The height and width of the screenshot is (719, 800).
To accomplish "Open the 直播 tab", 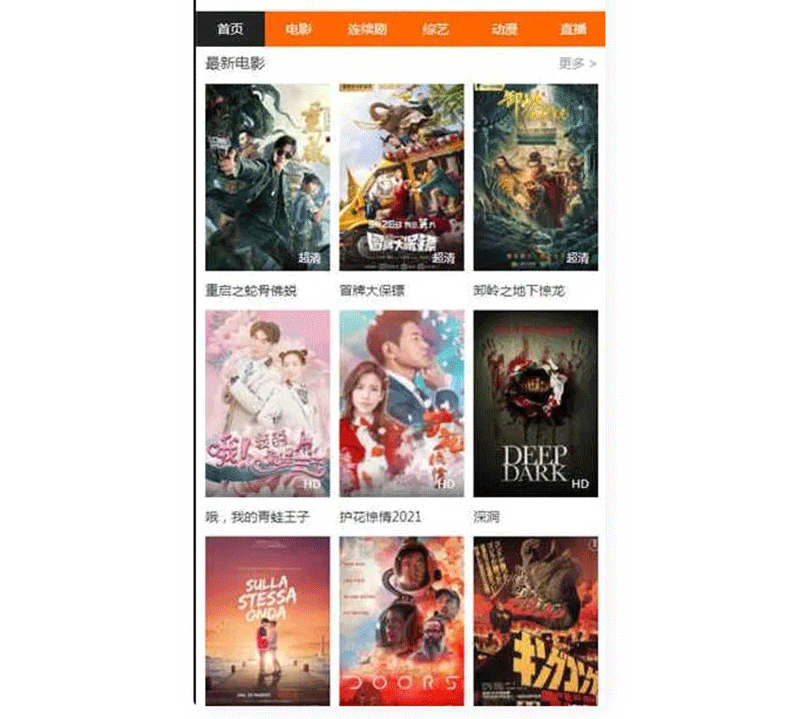I will (573, 29).
